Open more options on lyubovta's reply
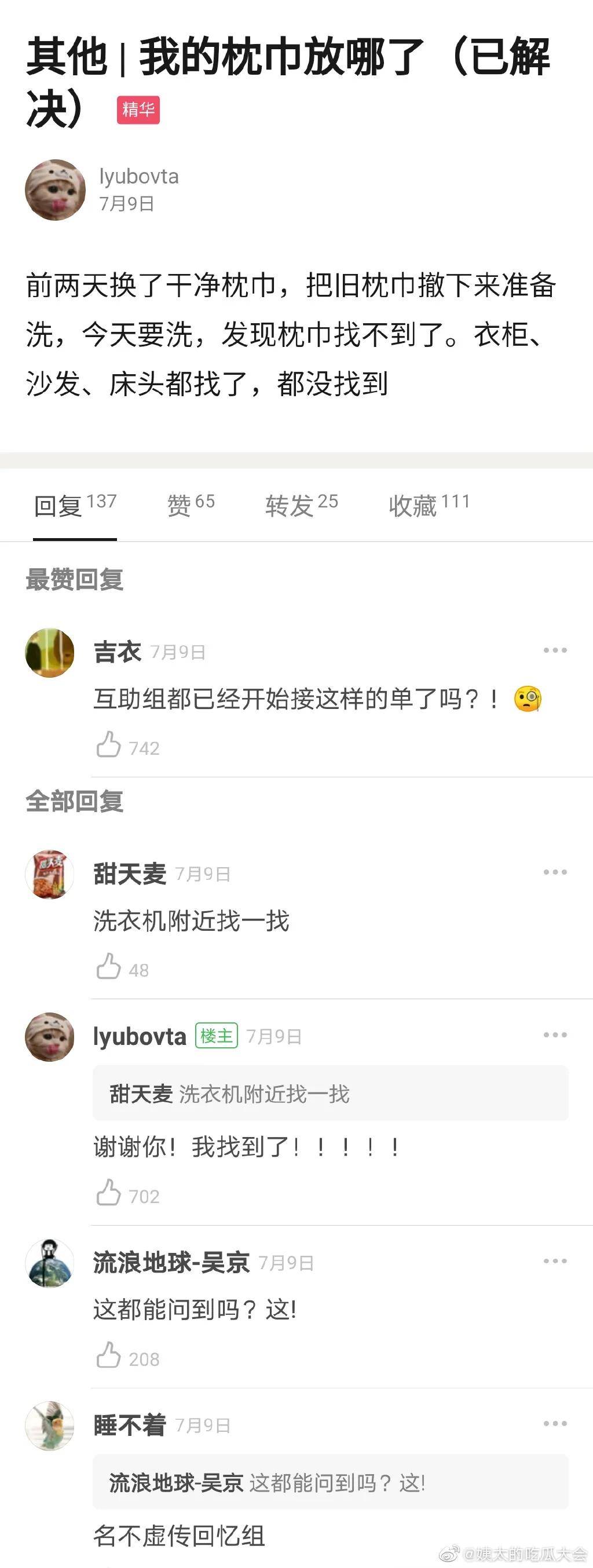 [555, 1035]
